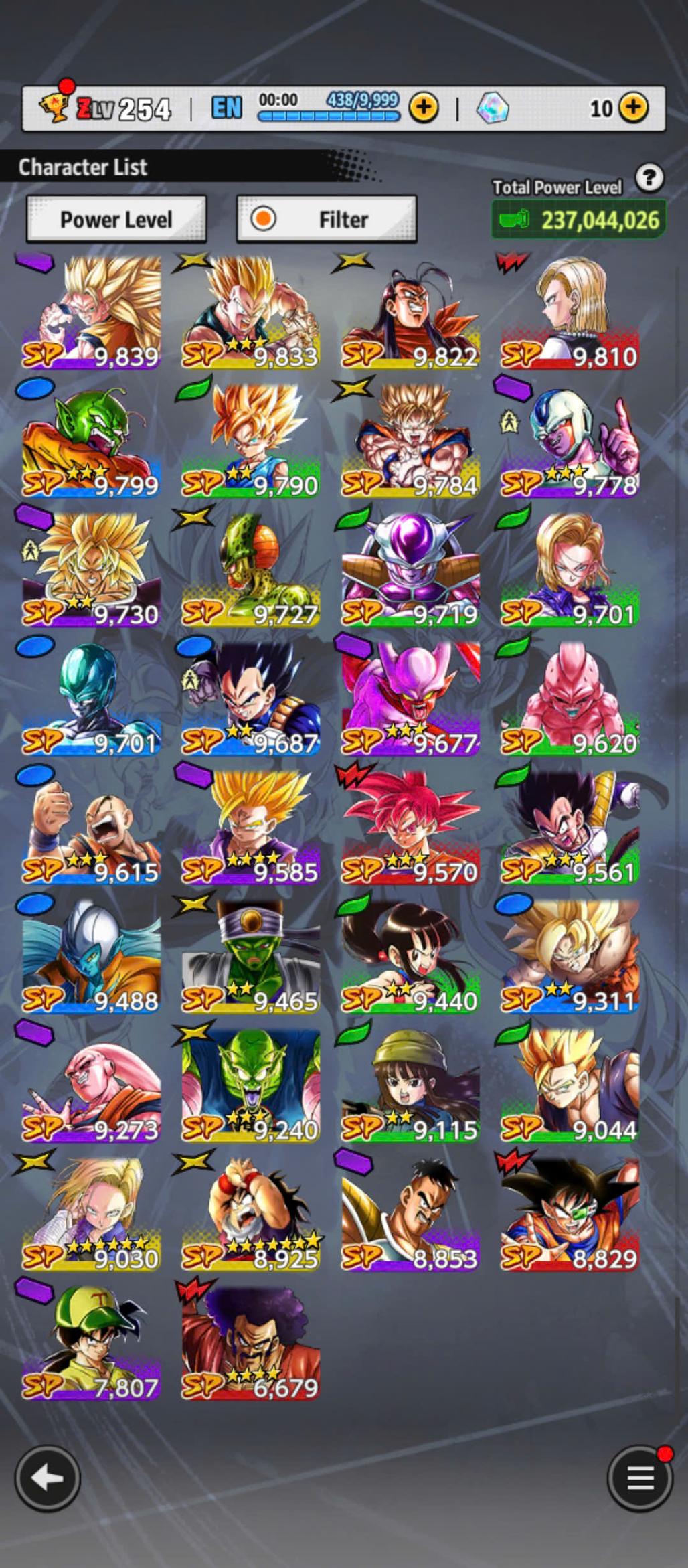
Task: Open the Filter options
Action: [327, 219]
